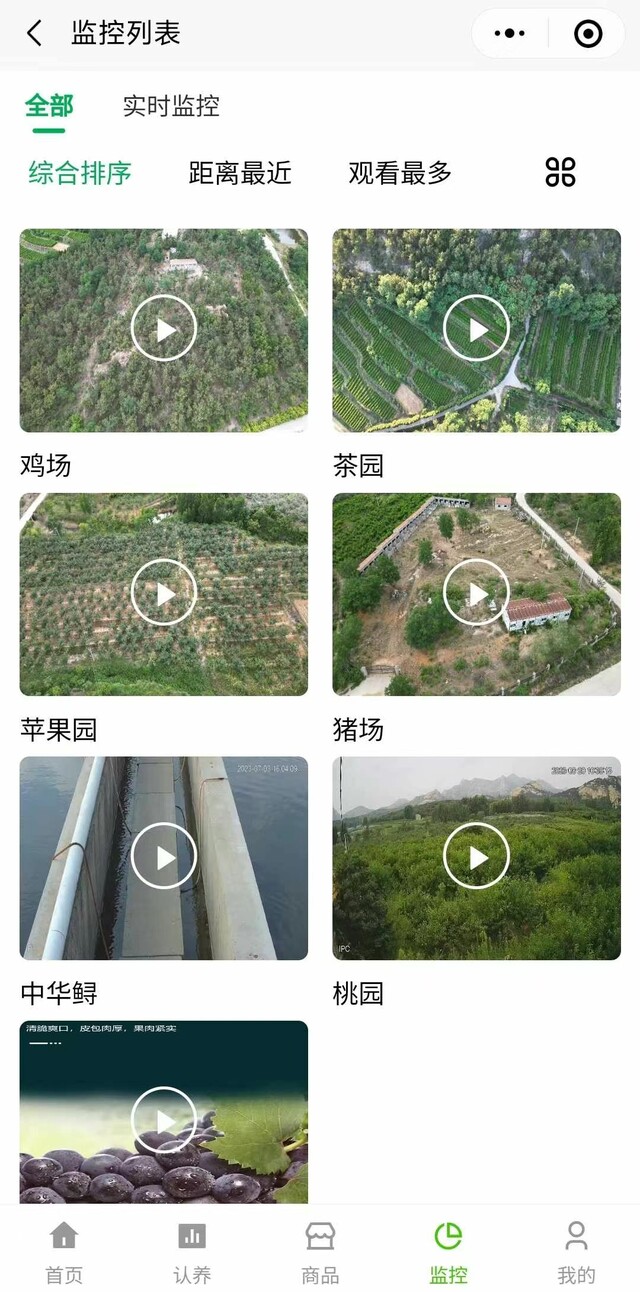640x1292 pixels.
Task: Go to the 首页 tab
Action: (x=64, y=1250)
